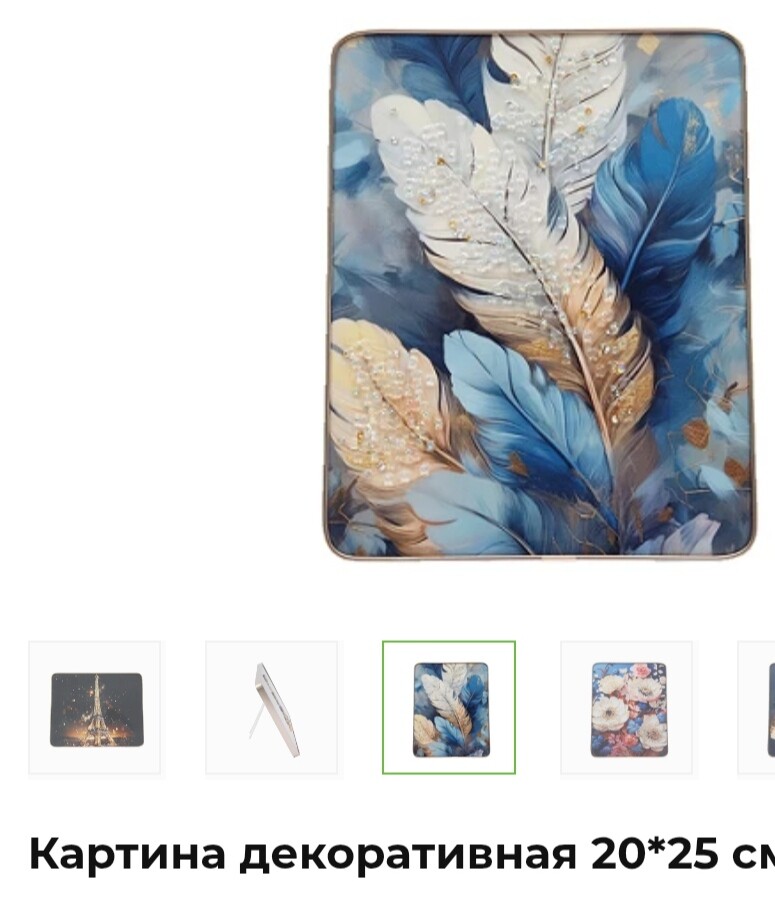The height and width of the screenshot is (898, 775).
Task: Select the feather painting thumbnail
Action: tap(449, 708)
